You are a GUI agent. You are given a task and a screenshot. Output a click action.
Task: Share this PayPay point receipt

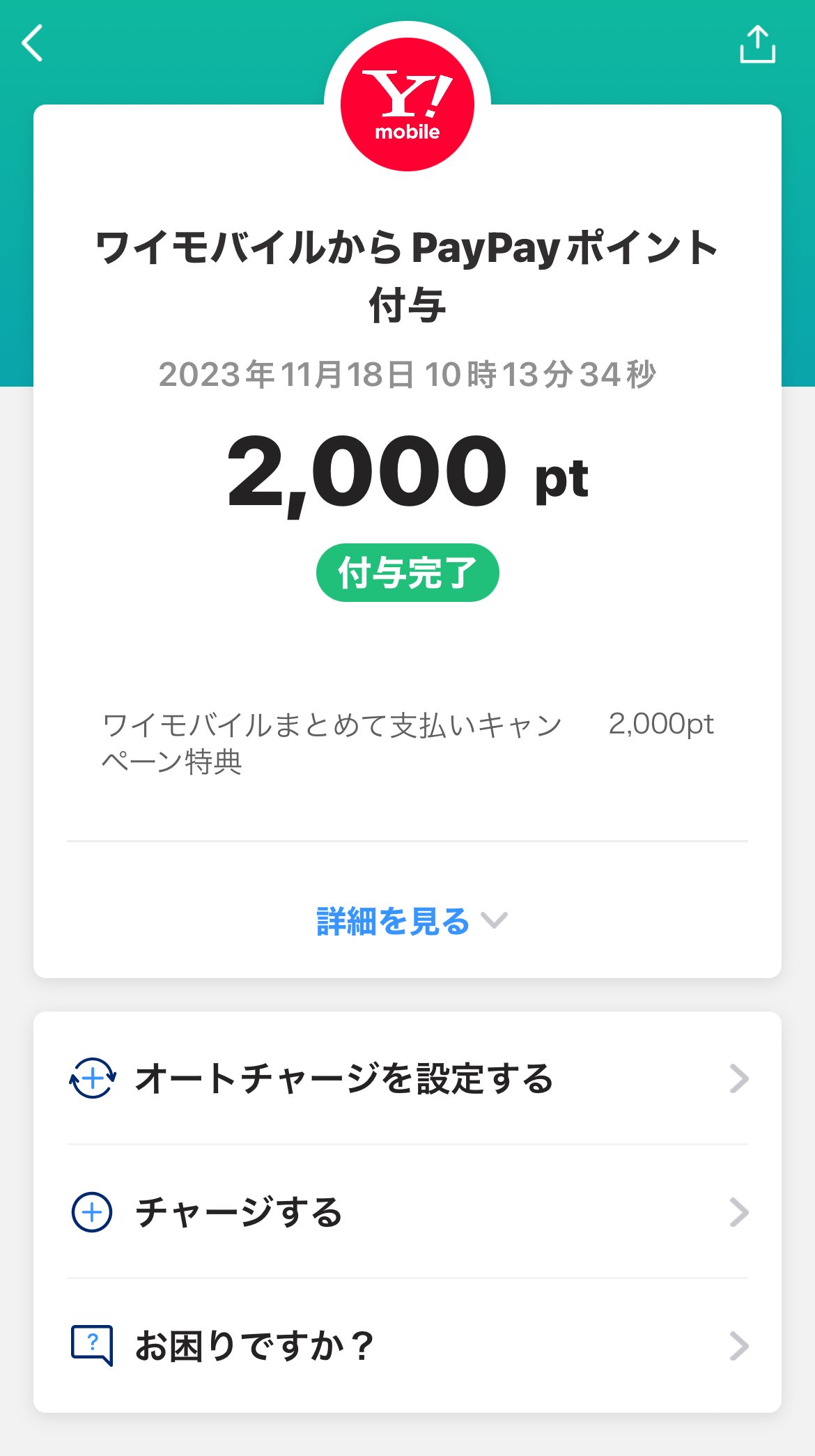(x=757, y=45)
